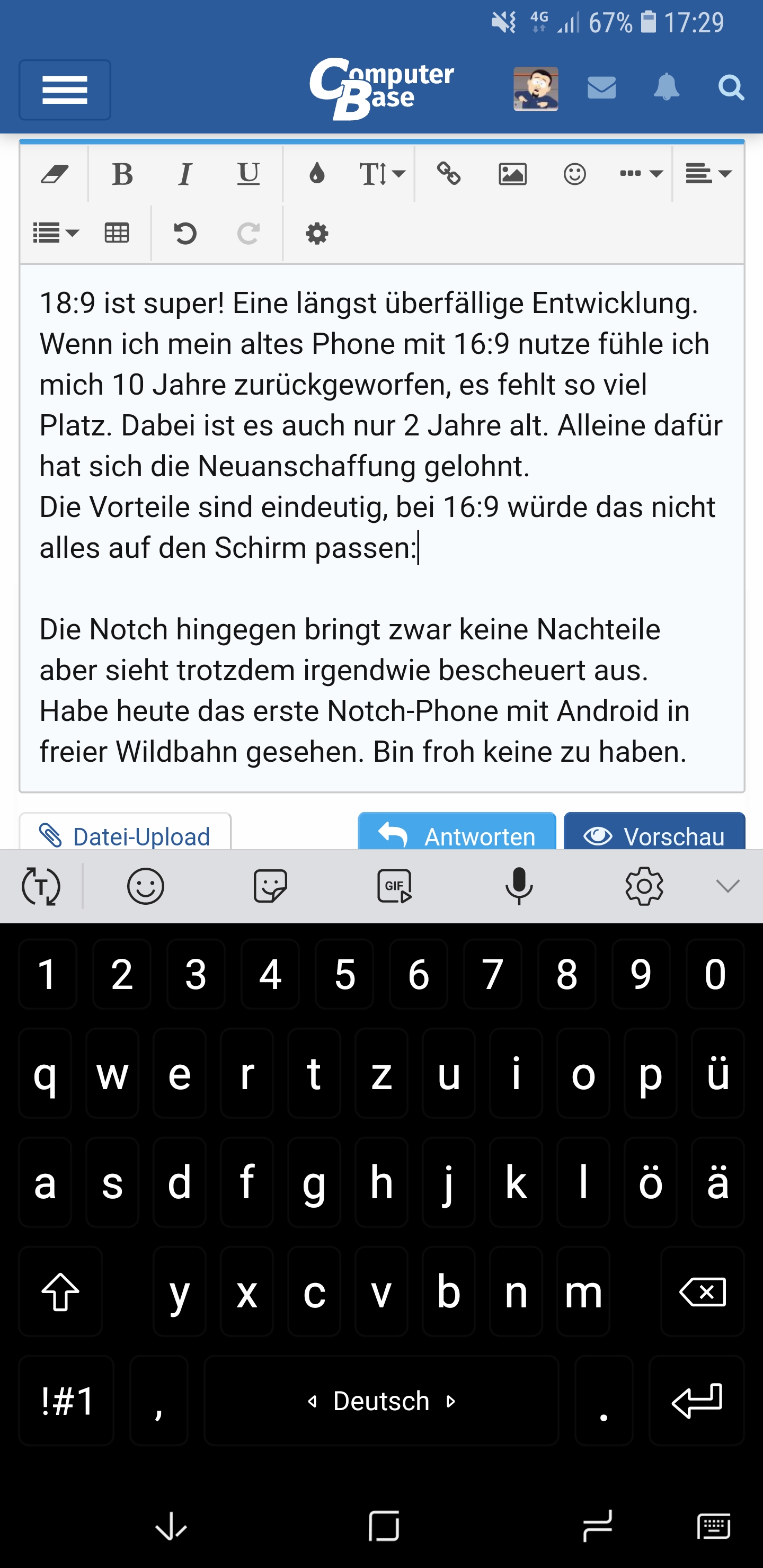Image resolution: width=763 pixels, height=1568 pixels.
Task: Insert a link into the post
Action: click(449, 175)
